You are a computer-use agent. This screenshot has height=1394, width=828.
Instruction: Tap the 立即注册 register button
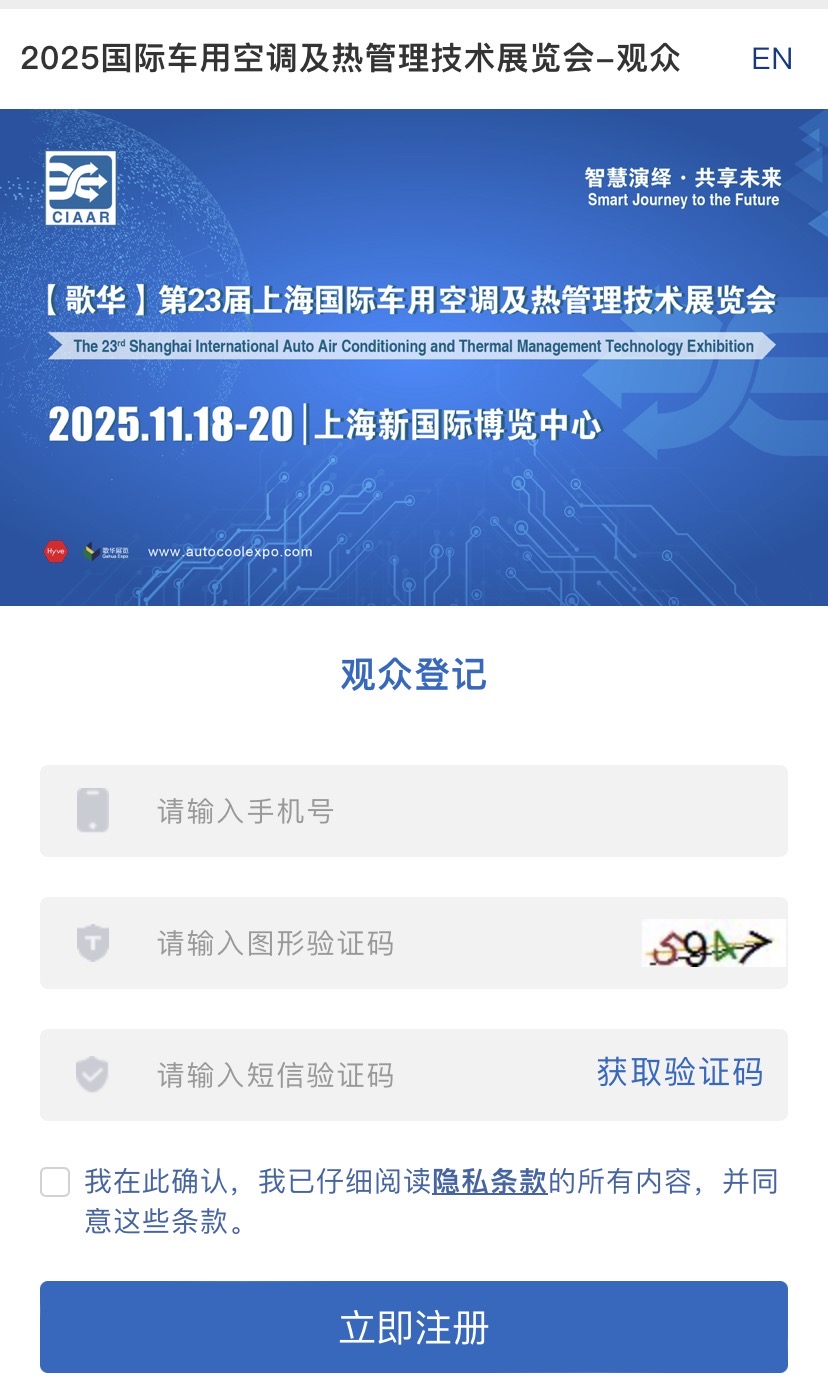[414, 1327]
